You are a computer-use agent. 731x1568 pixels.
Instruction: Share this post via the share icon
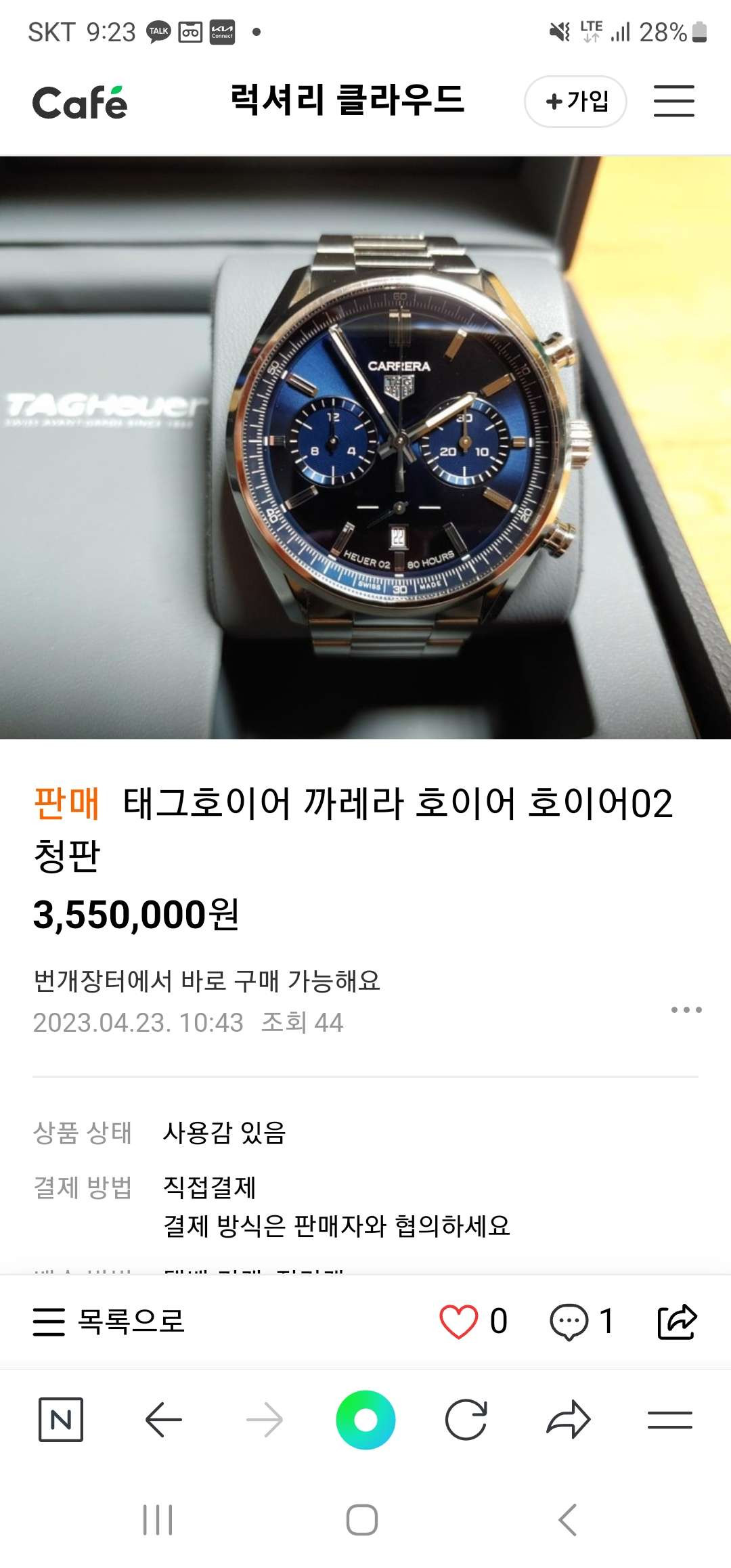(x=677, y=1321)
